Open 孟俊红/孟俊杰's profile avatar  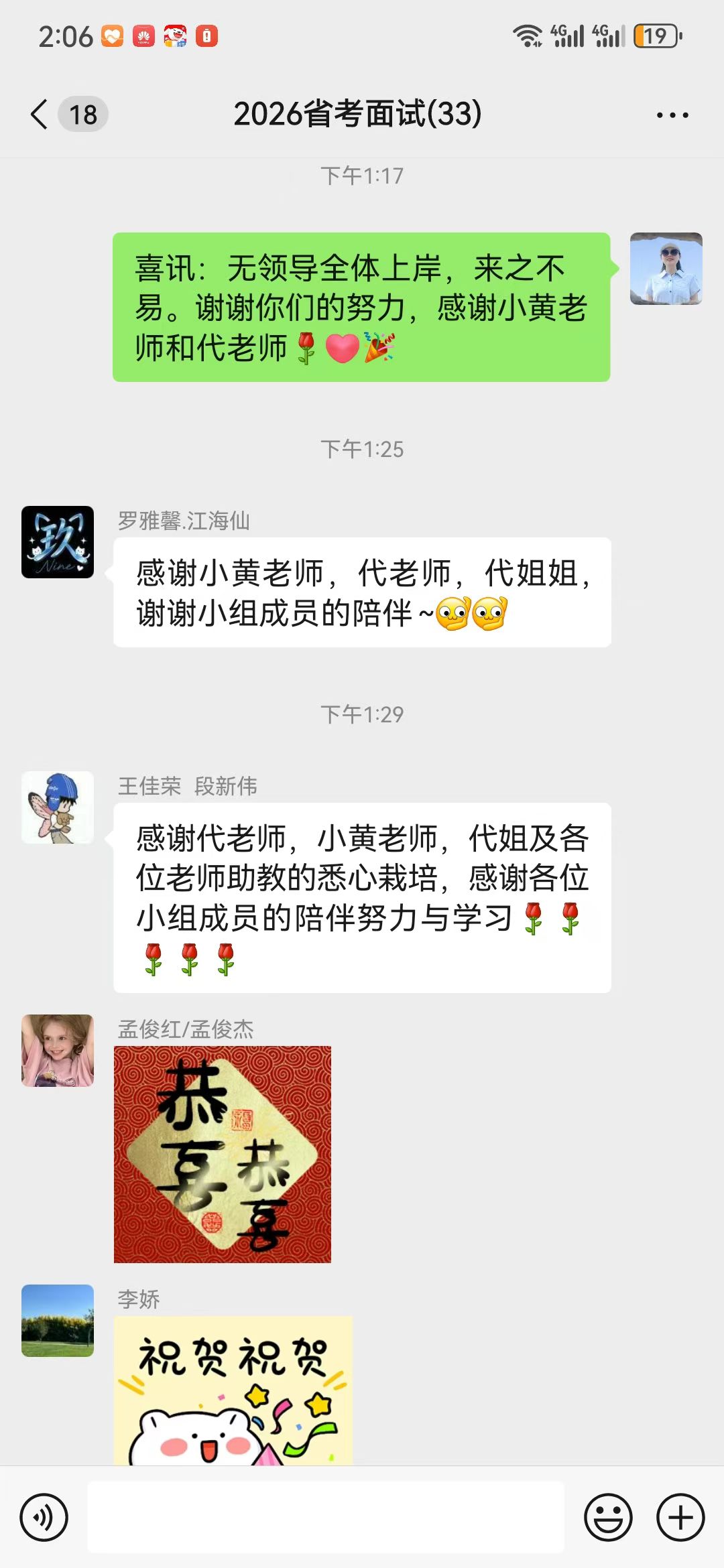coord(58,1051)
